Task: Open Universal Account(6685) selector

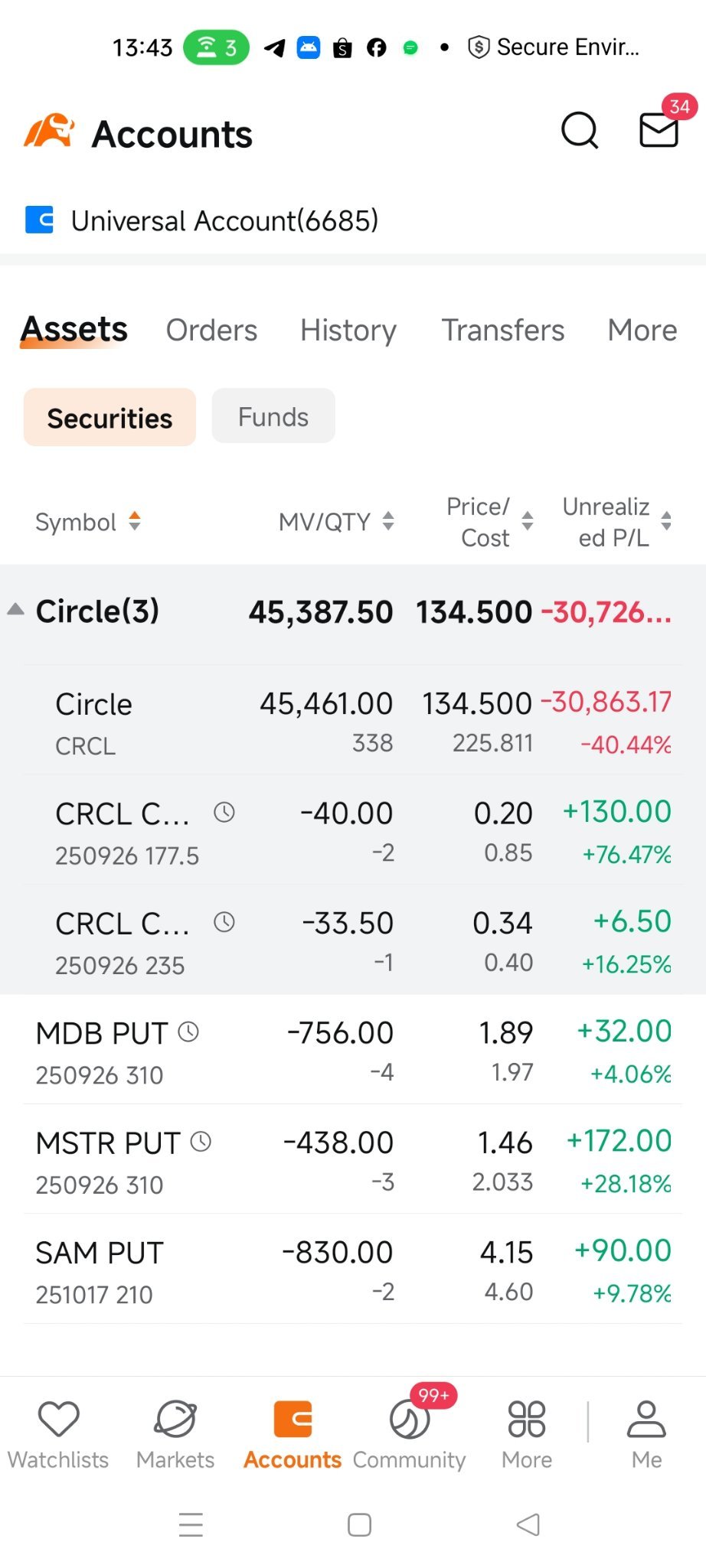Action: point(202,220)
